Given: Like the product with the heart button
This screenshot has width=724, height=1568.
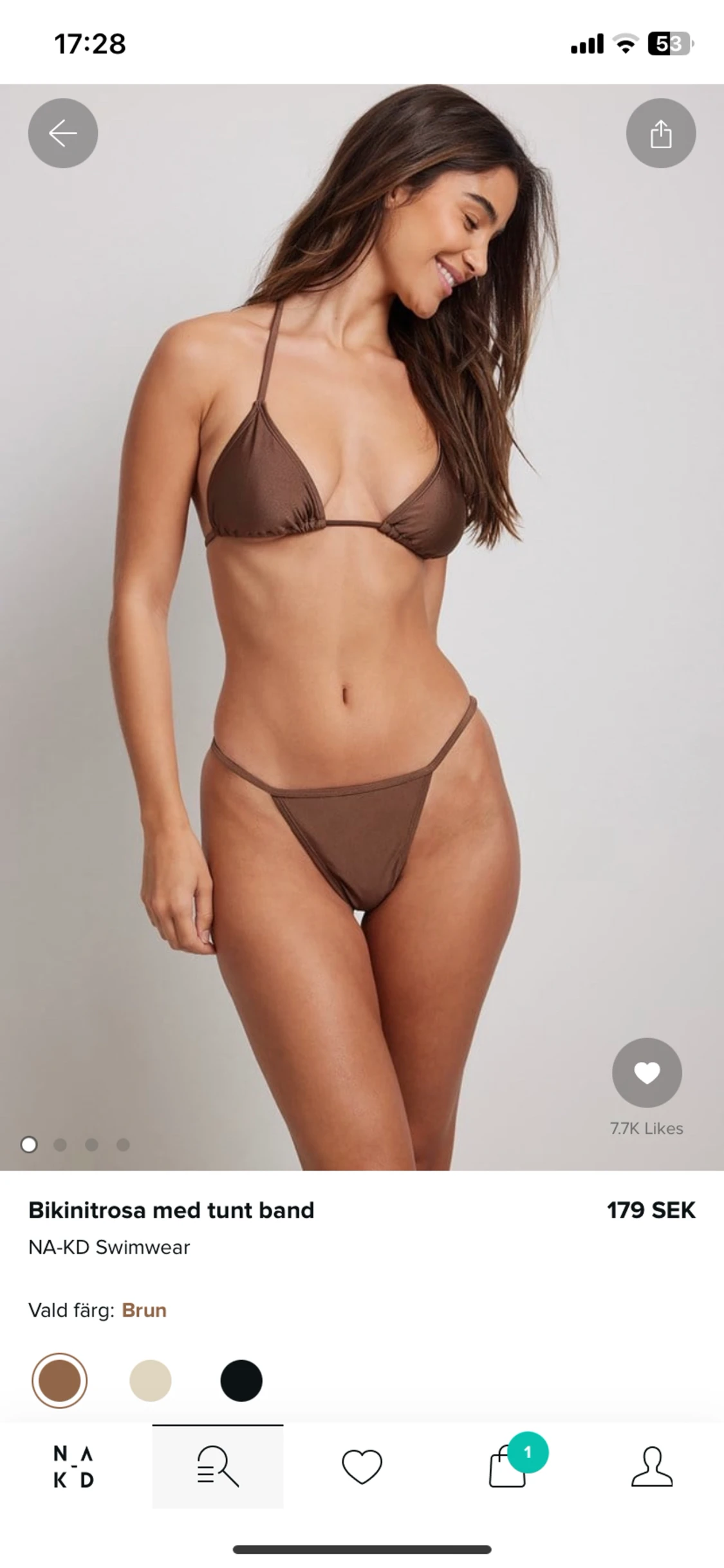Looking at the screenshot, I should [647, 1072].
